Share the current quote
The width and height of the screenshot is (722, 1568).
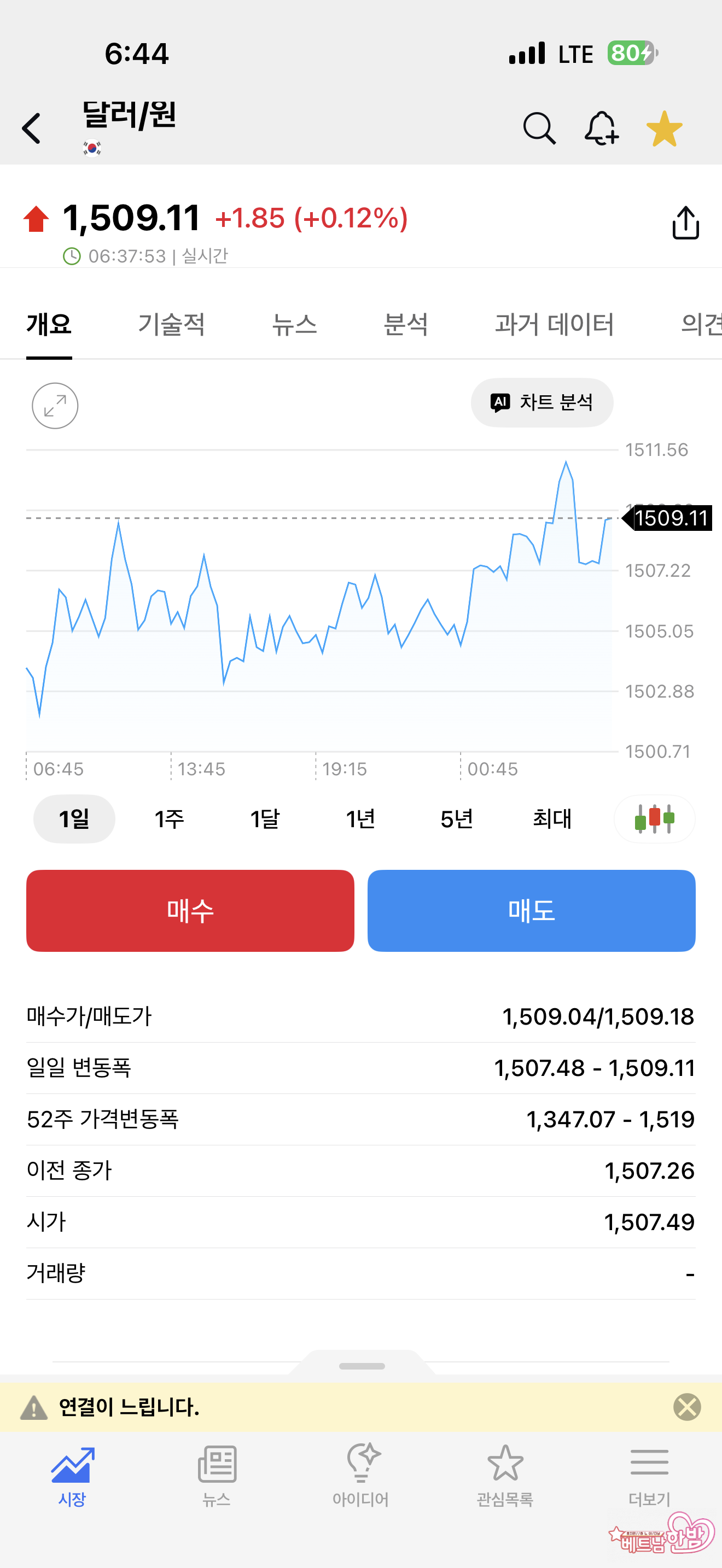[685, 223]
